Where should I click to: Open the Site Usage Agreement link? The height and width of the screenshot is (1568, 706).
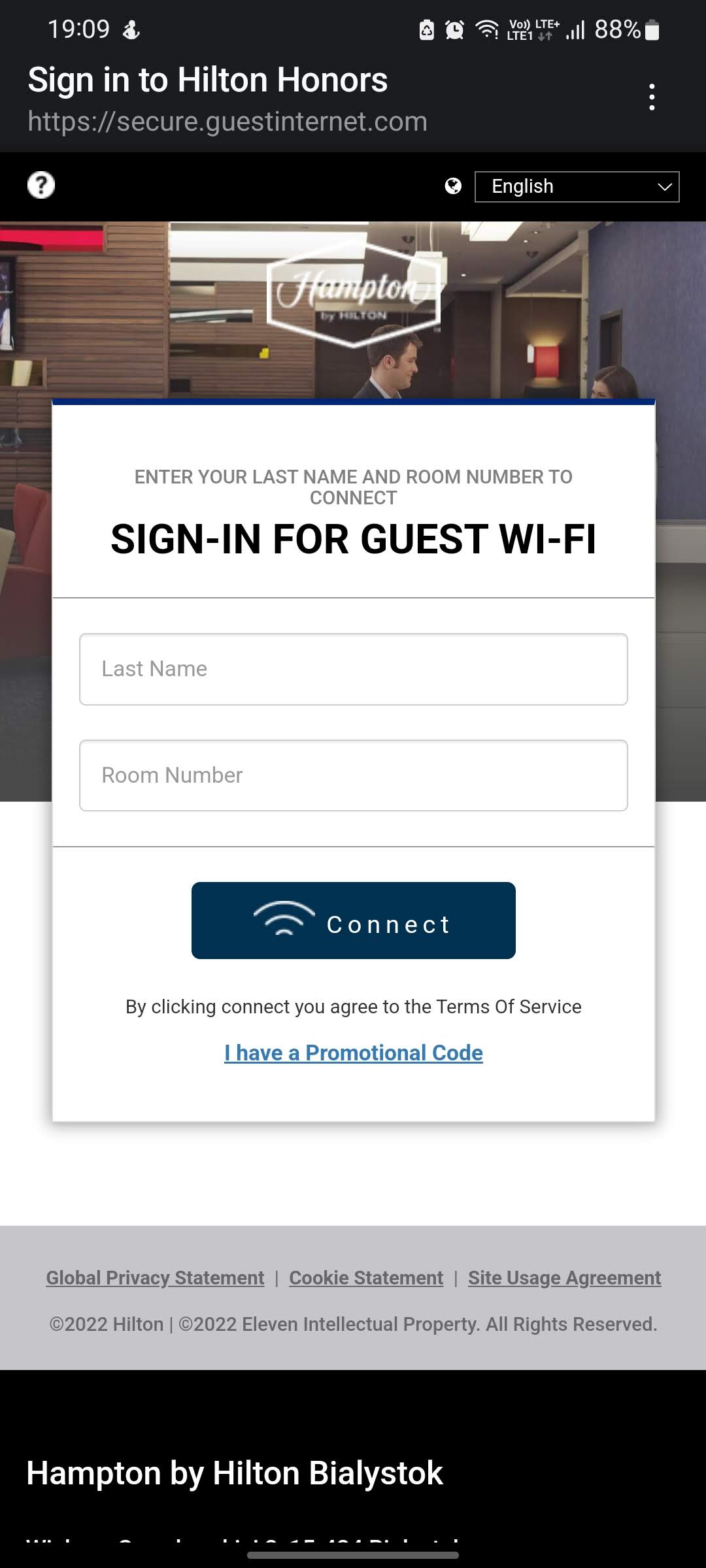(565, 1278)
